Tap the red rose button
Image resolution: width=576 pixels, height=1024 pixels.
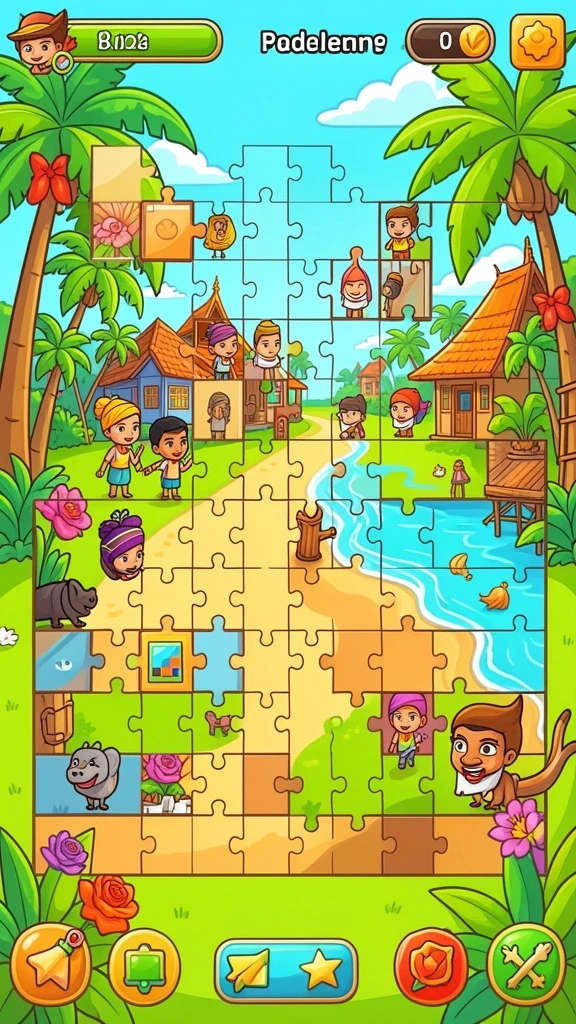pos(431,966)
